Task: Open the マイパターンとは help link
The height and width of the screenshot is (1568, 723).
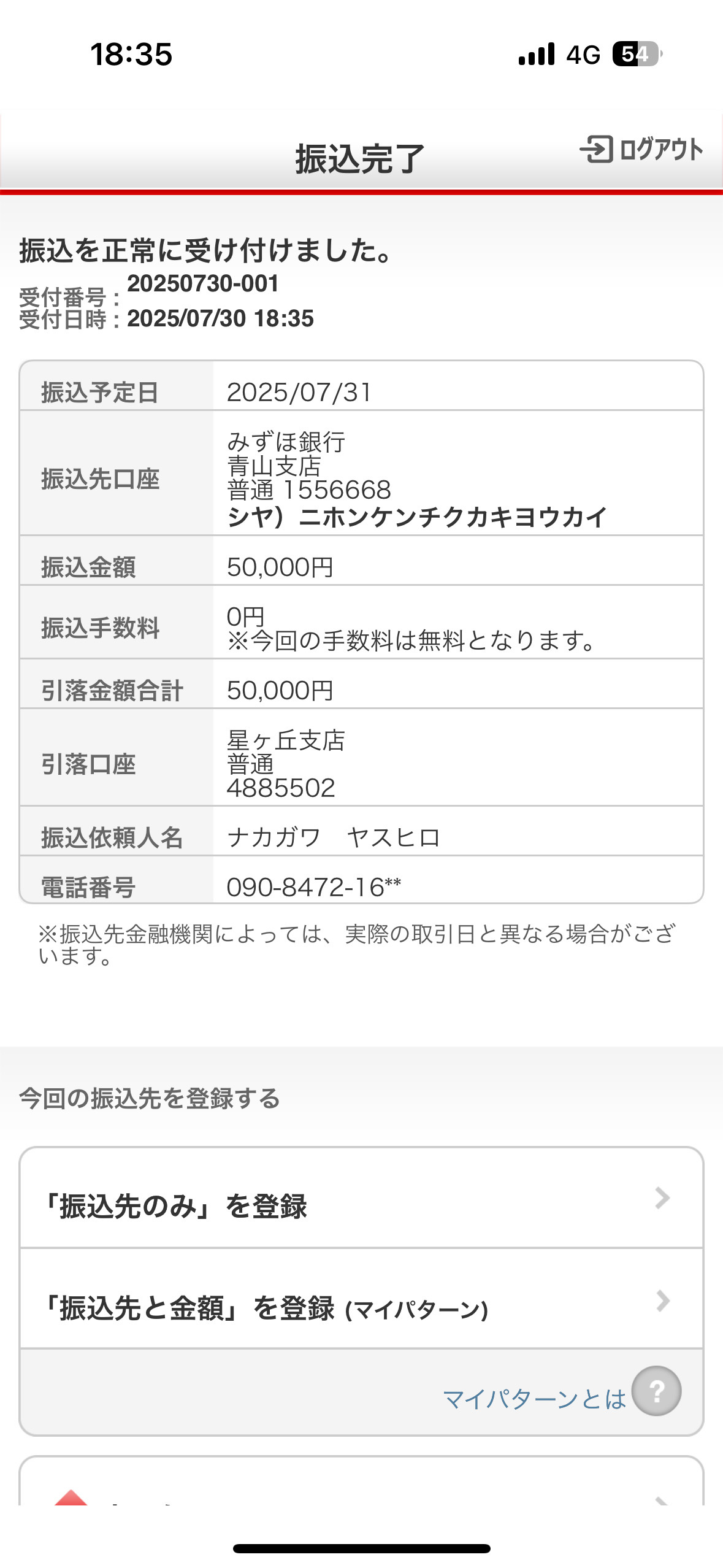Action: pos(562,1392)
